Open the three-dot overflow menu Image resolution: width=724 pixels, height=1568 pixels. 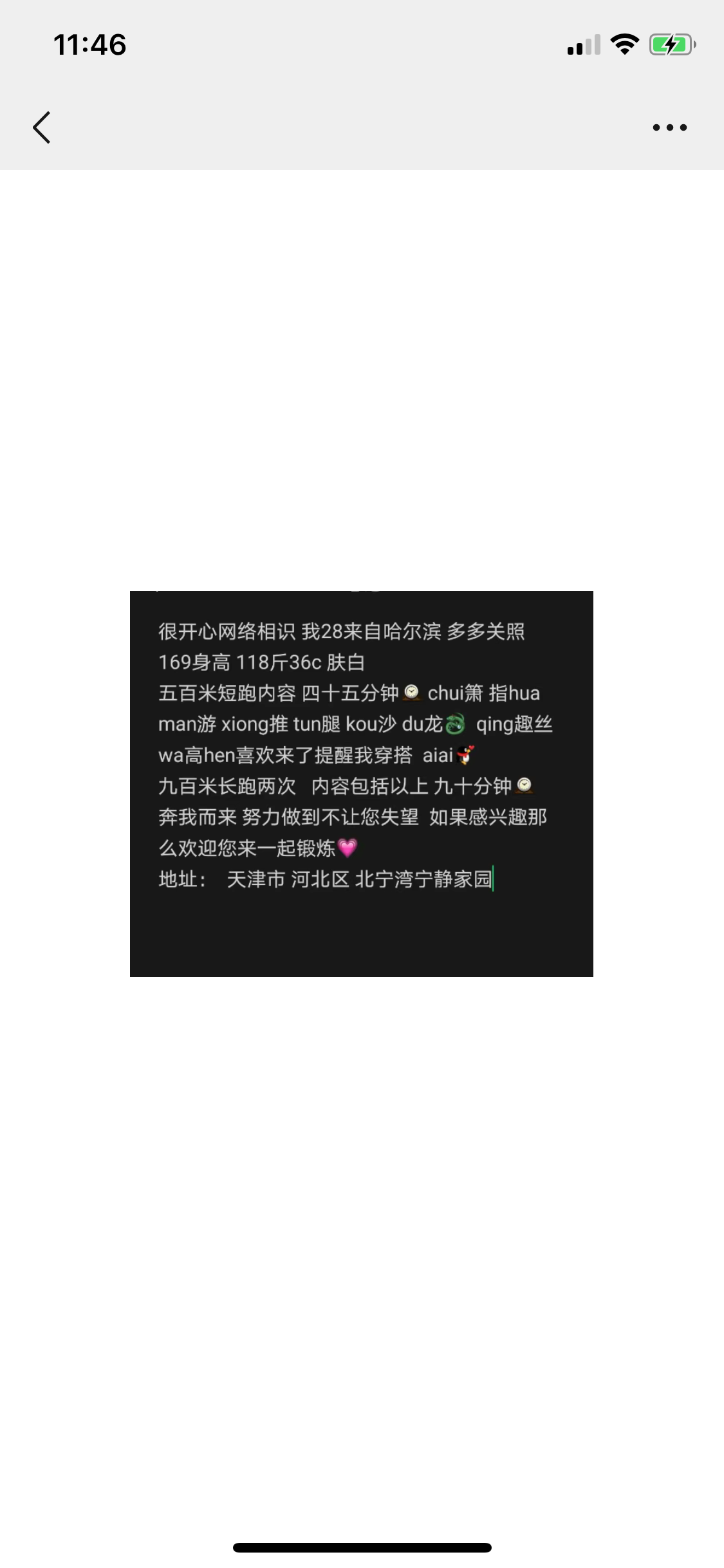pyautogui.click(x=669, y=127)
